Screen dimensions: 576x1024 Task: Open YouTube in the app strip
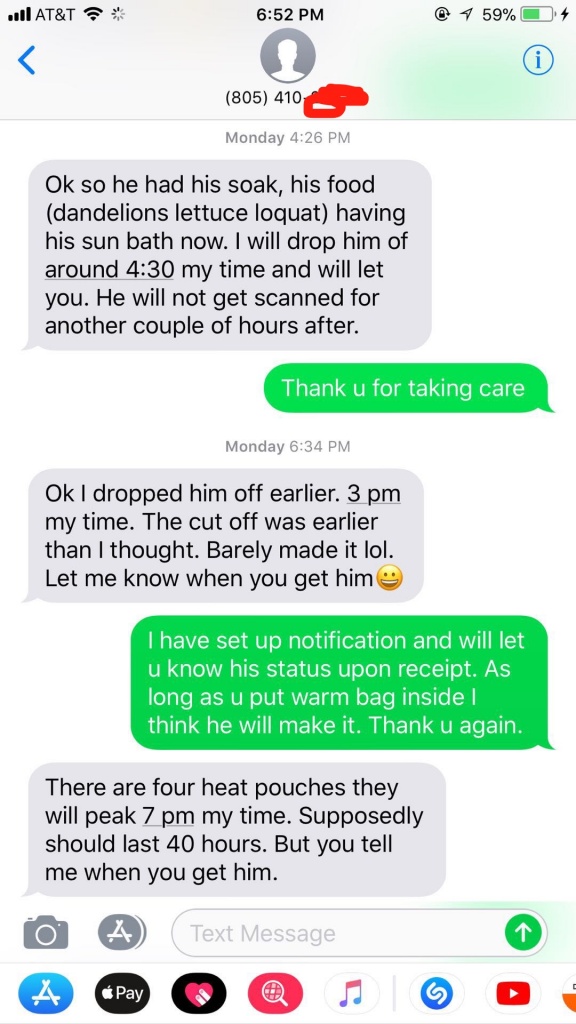tap(513, 993)
